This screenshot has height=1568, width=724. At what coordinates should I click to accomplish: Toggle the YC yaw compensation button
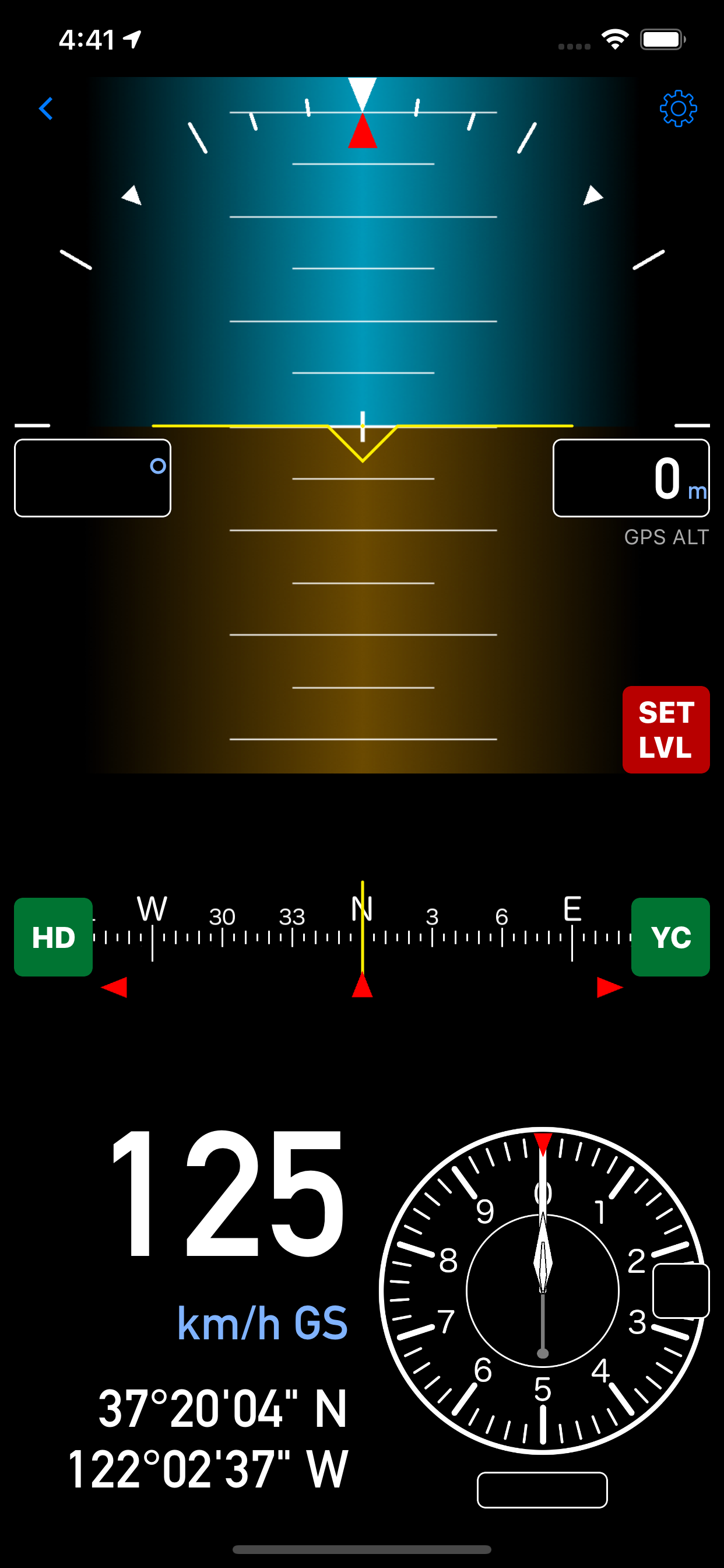(670, 937)
